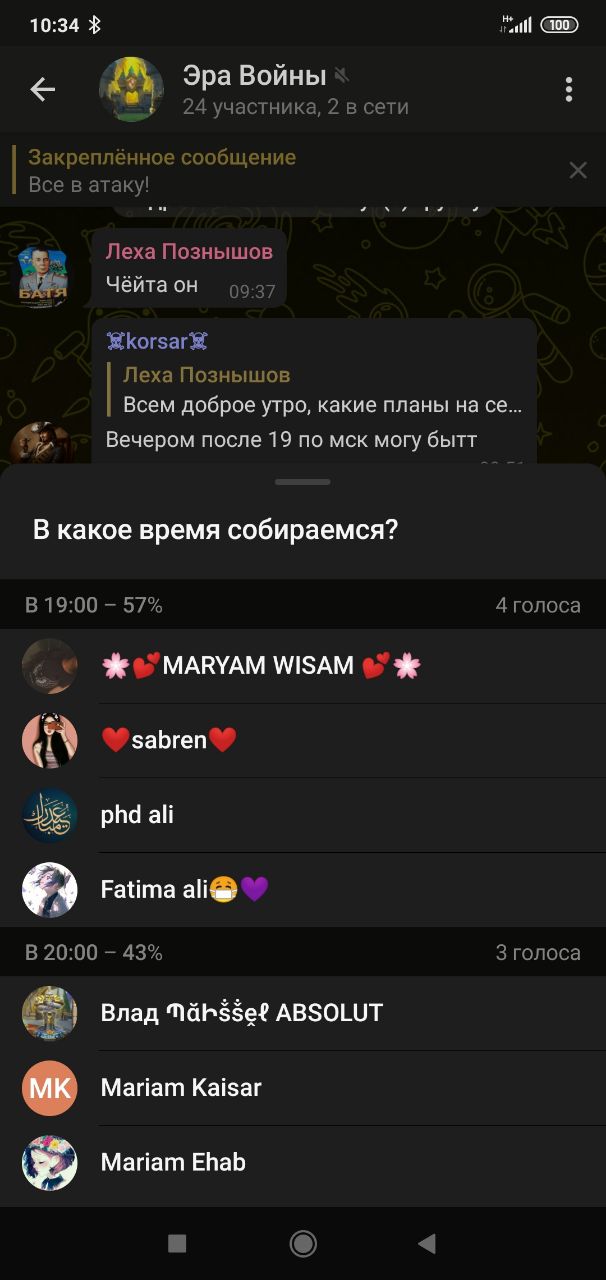Image resolution: width=606 pixels, height=1280 pixels.
Task: Dismiss the pinned message banner
Action: (x=578, y=170)
